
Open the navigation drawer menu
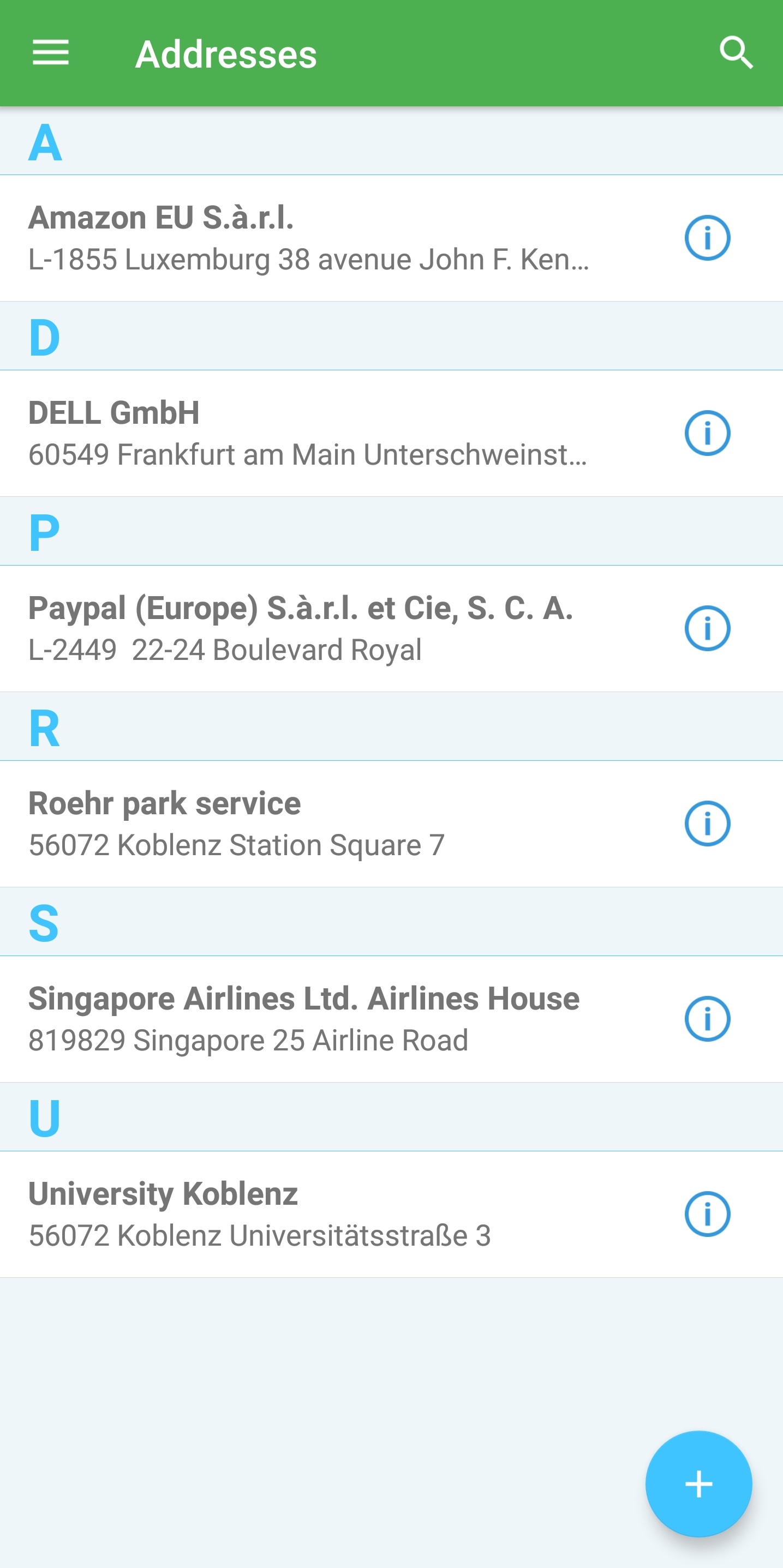51,53
